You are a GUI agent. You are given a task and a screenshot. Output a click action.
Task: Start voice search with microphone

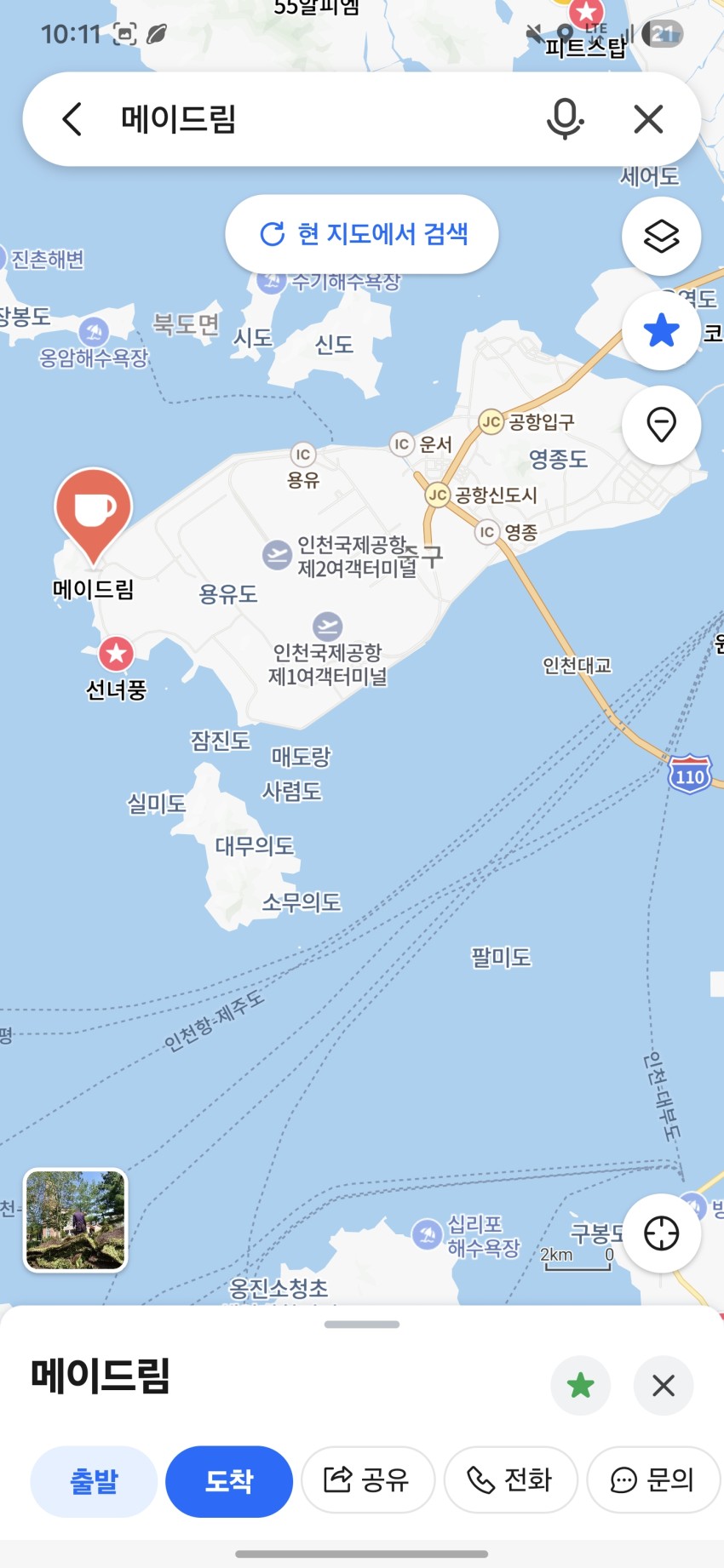[x=564, y=119]
